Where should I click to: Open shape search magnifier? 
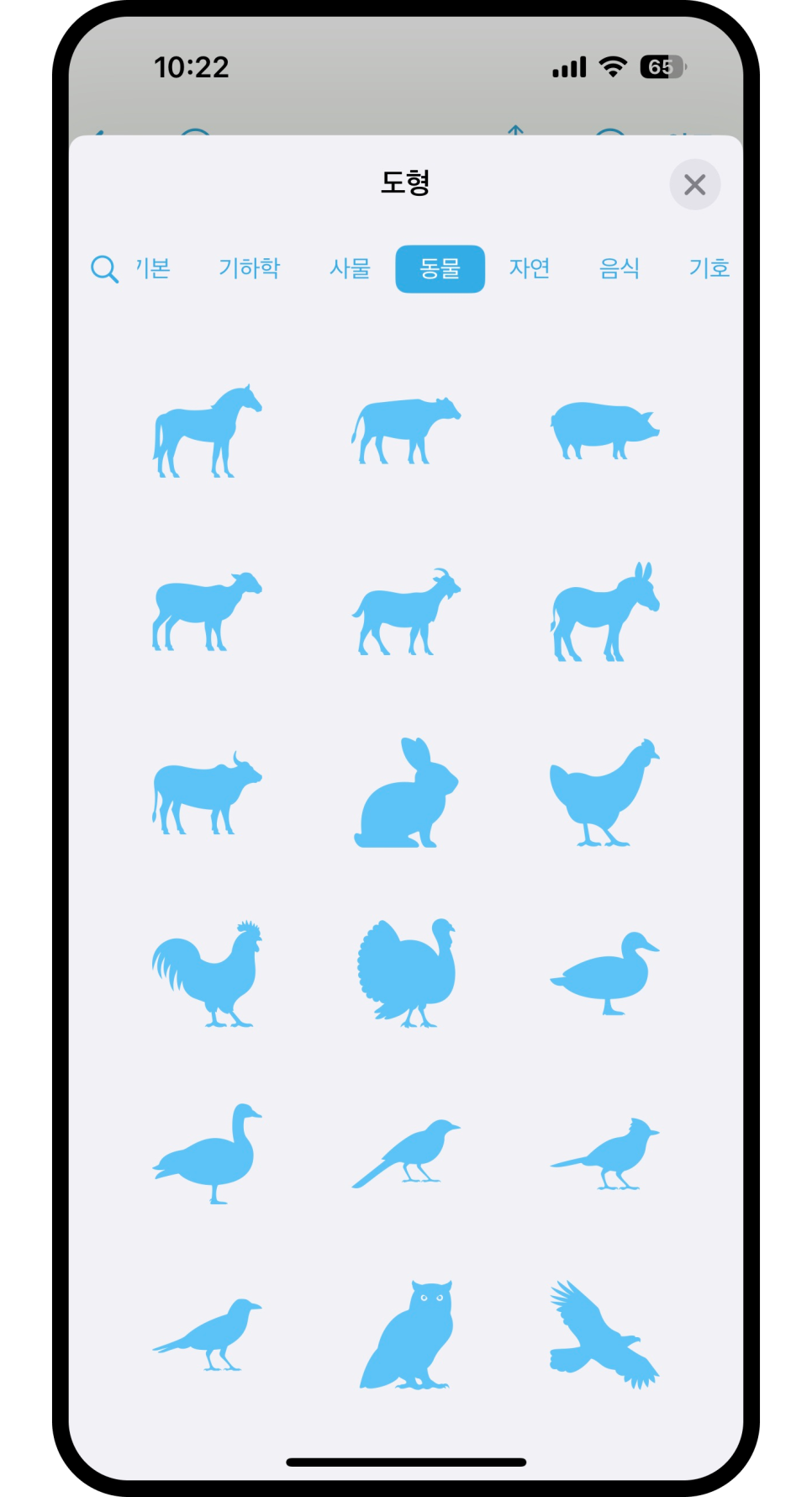[104, 269]
